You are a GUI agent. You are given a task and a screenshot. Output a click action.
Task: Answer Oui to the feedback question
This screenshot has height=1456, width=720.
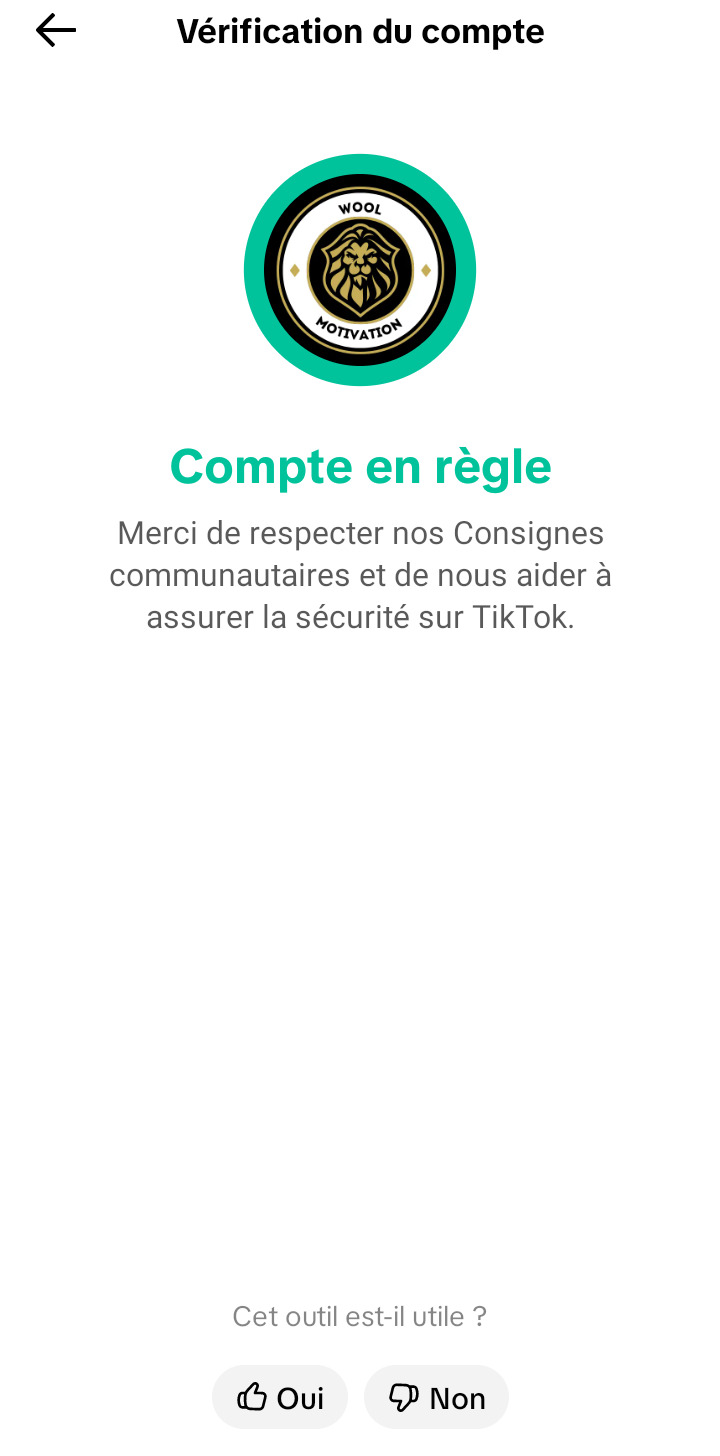280,1397
